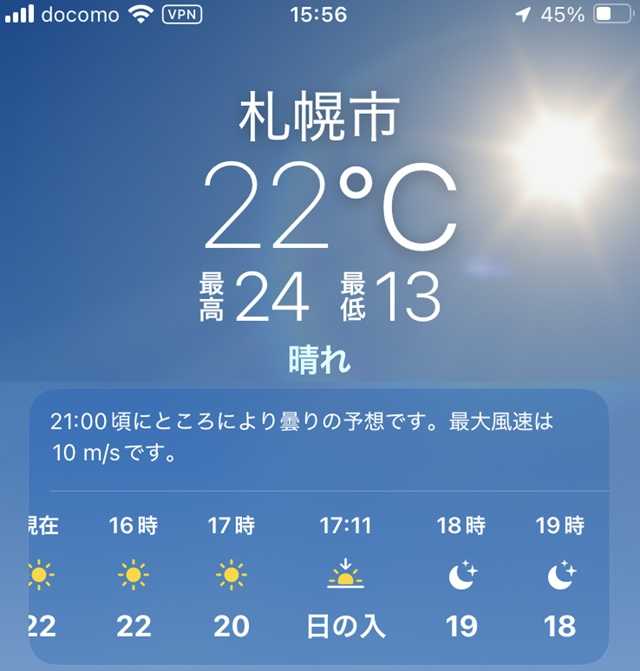640x671 pixels.
Task: Open the hourly forecast card details
Action: [x=320, y=438]
